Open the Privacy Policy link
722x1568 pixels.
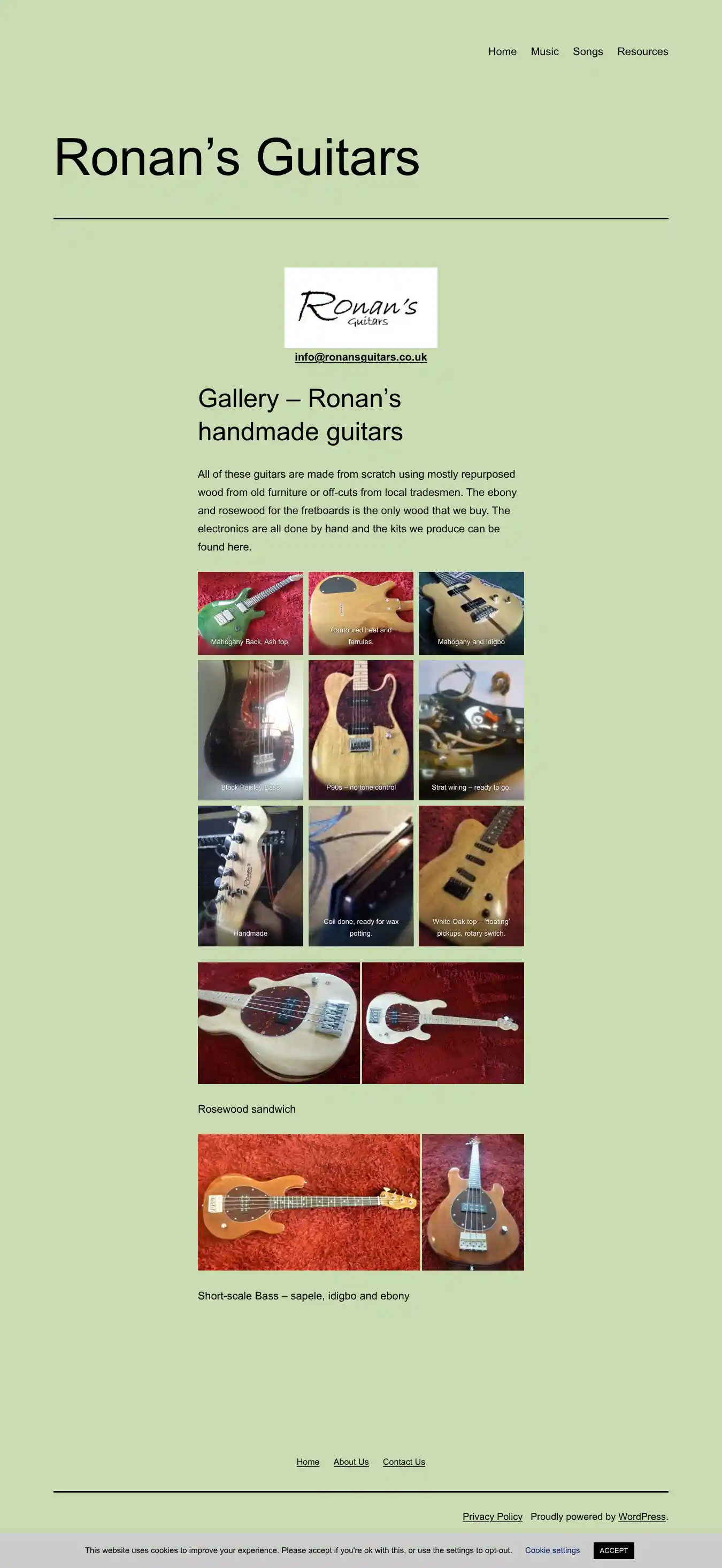click(x=492, y=1516)
